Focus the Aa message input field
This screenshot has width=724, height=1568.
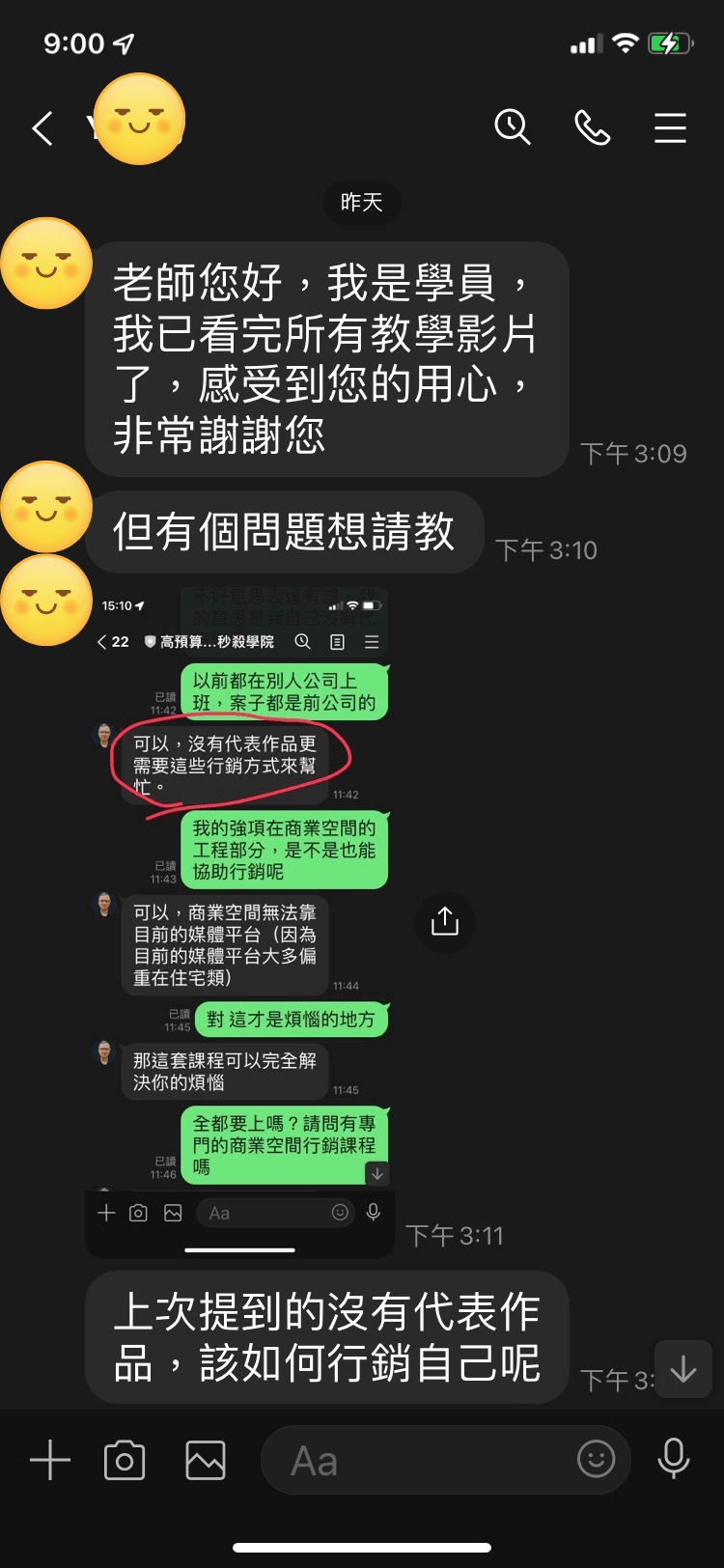pos(415,1460)
